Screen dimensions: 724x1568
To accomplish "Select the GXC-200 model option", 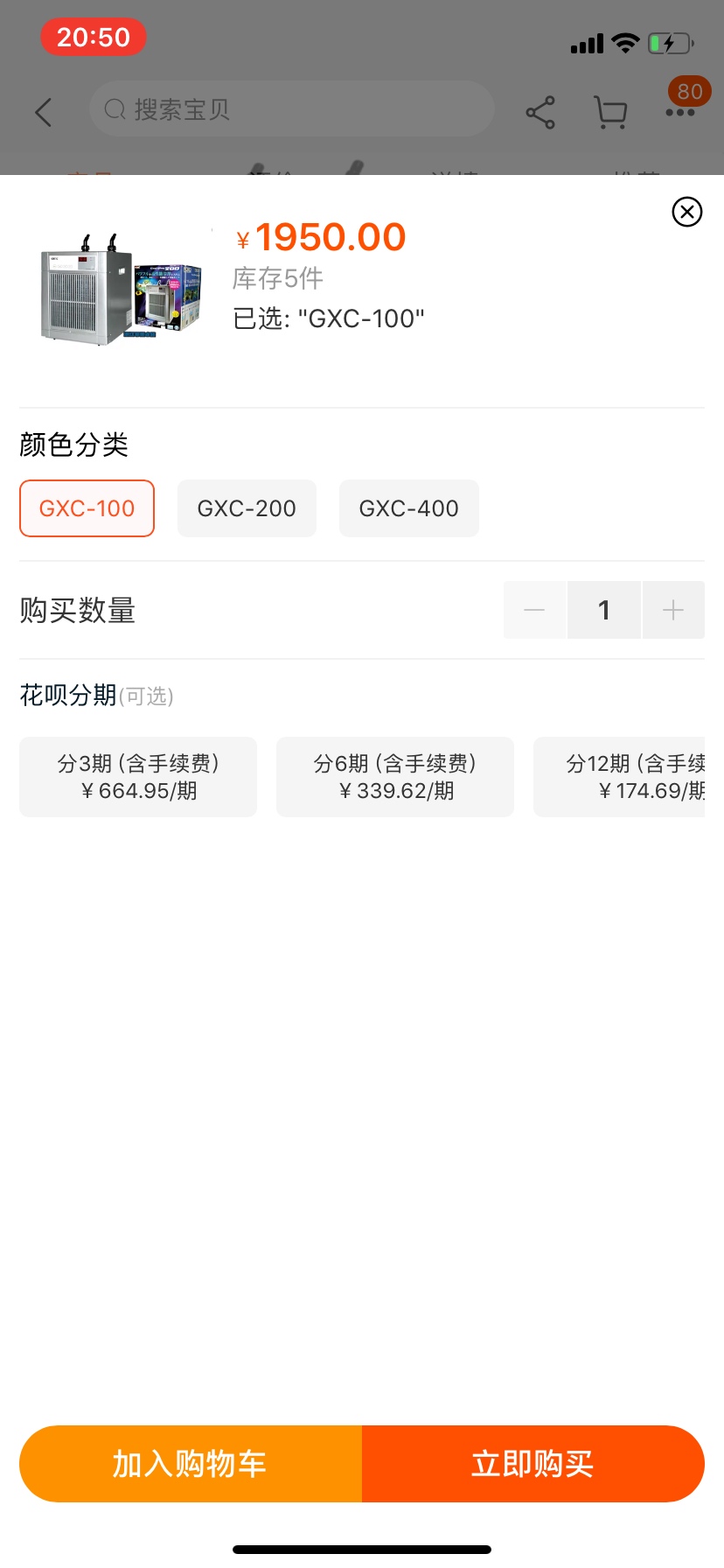I will click(x=247, y=508).
